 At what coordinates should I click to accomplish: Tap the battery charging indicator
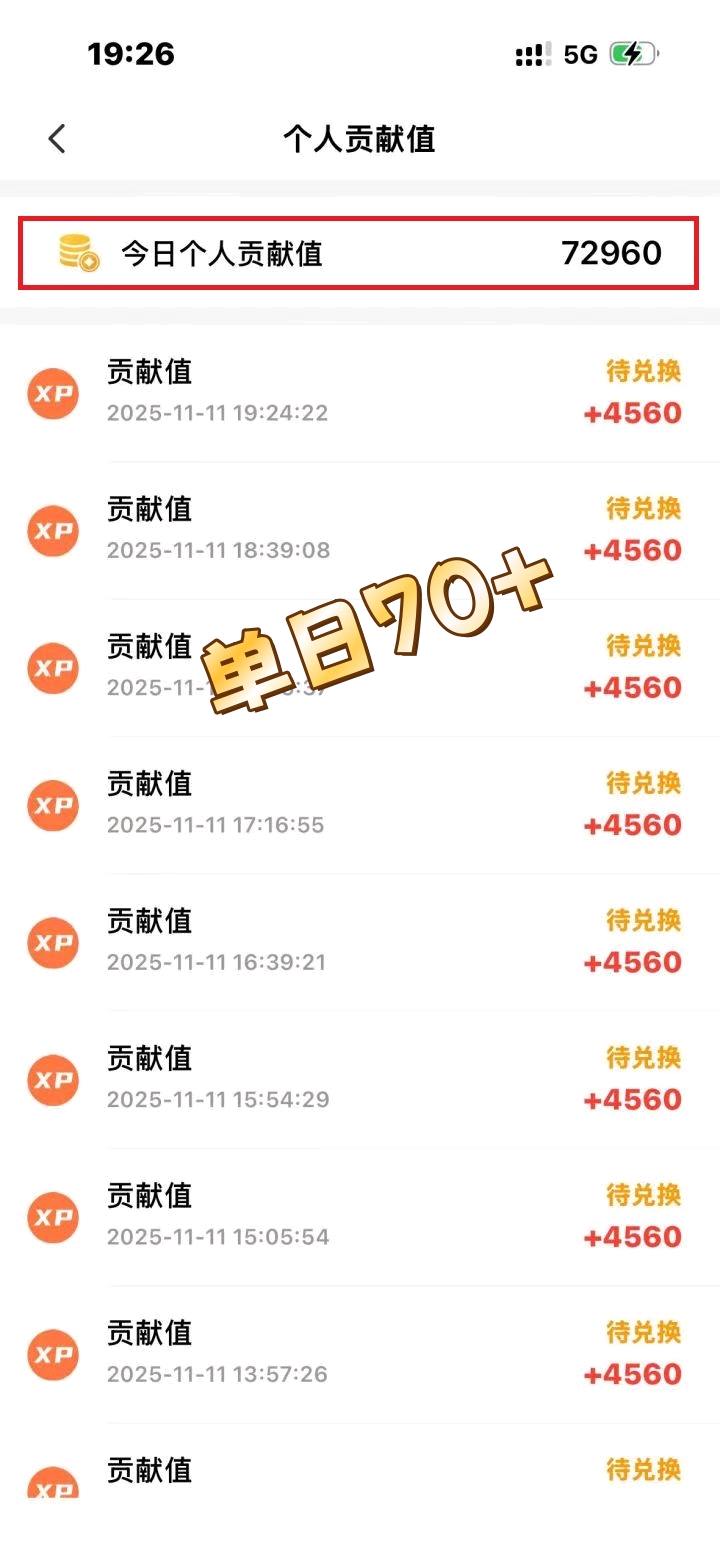click(x=632, y=54)
